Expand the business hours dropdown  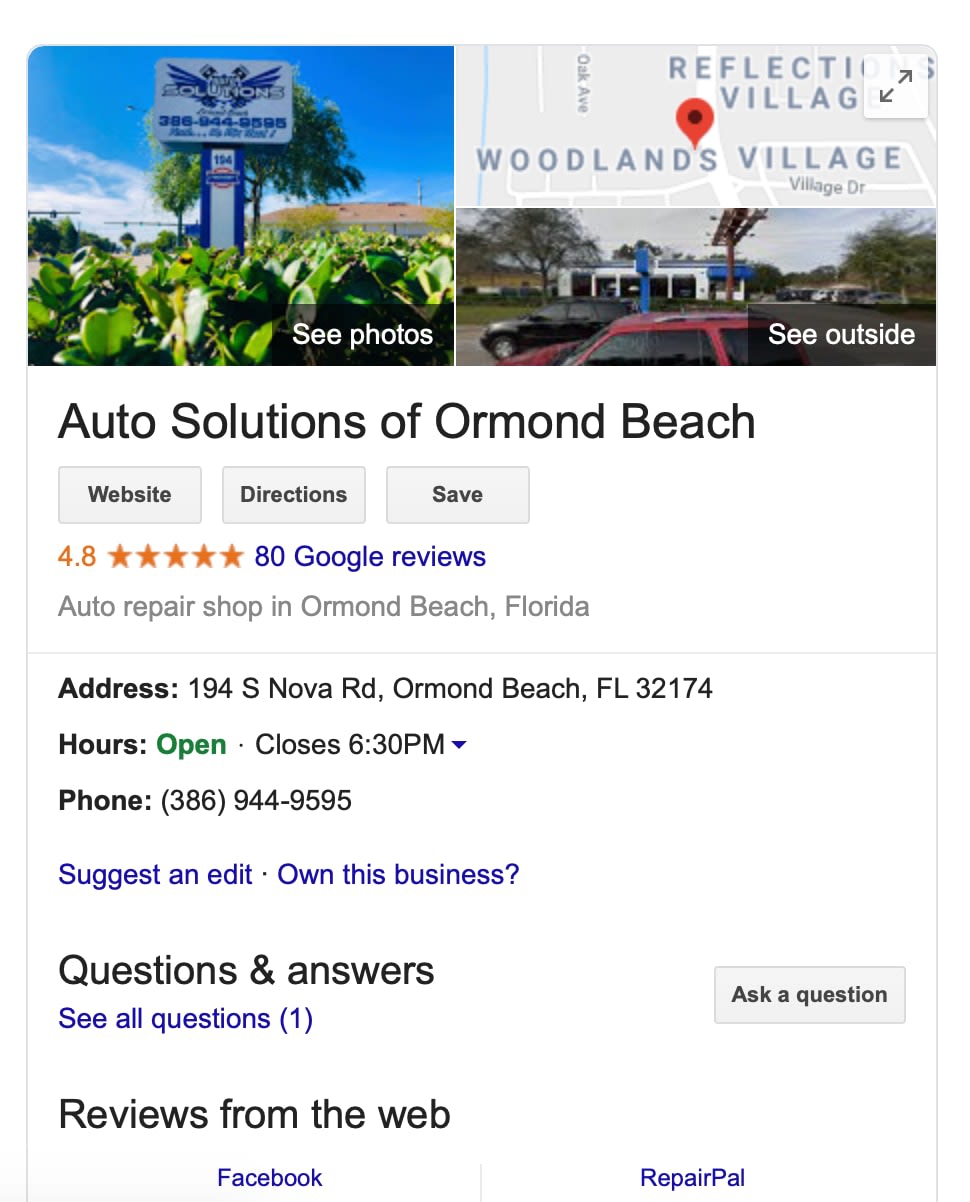pyautogui.click(x=459, y=745)
